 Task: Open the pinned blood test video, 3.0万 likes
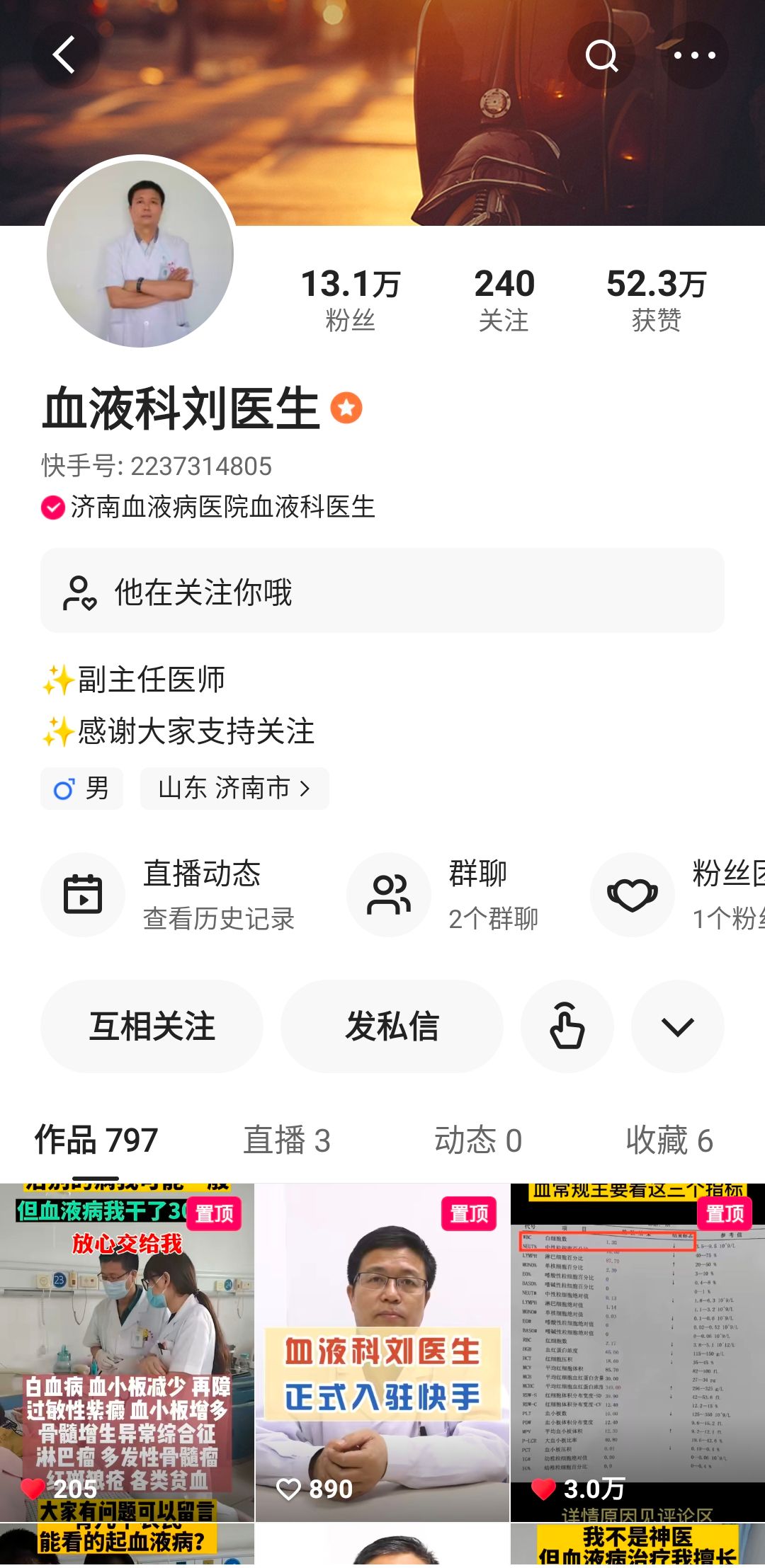(637, 1352)
